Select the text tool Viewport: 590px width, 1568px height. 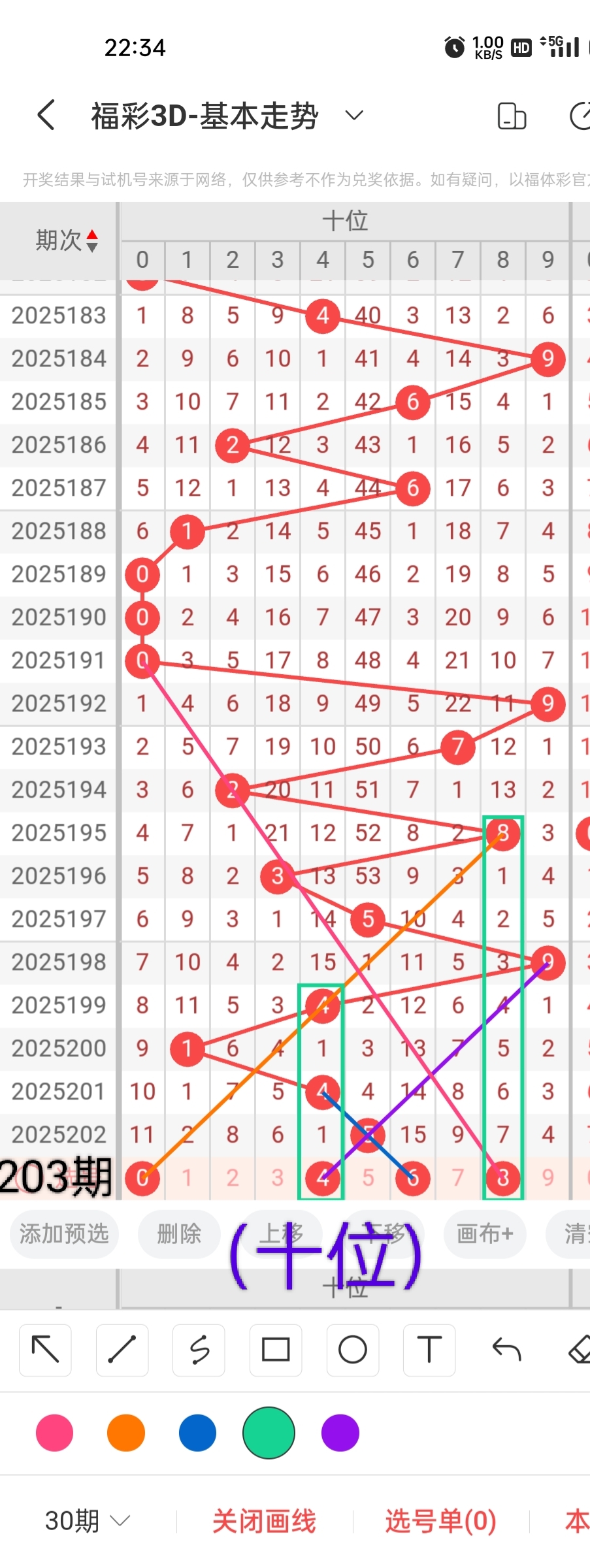(429, 1349)
